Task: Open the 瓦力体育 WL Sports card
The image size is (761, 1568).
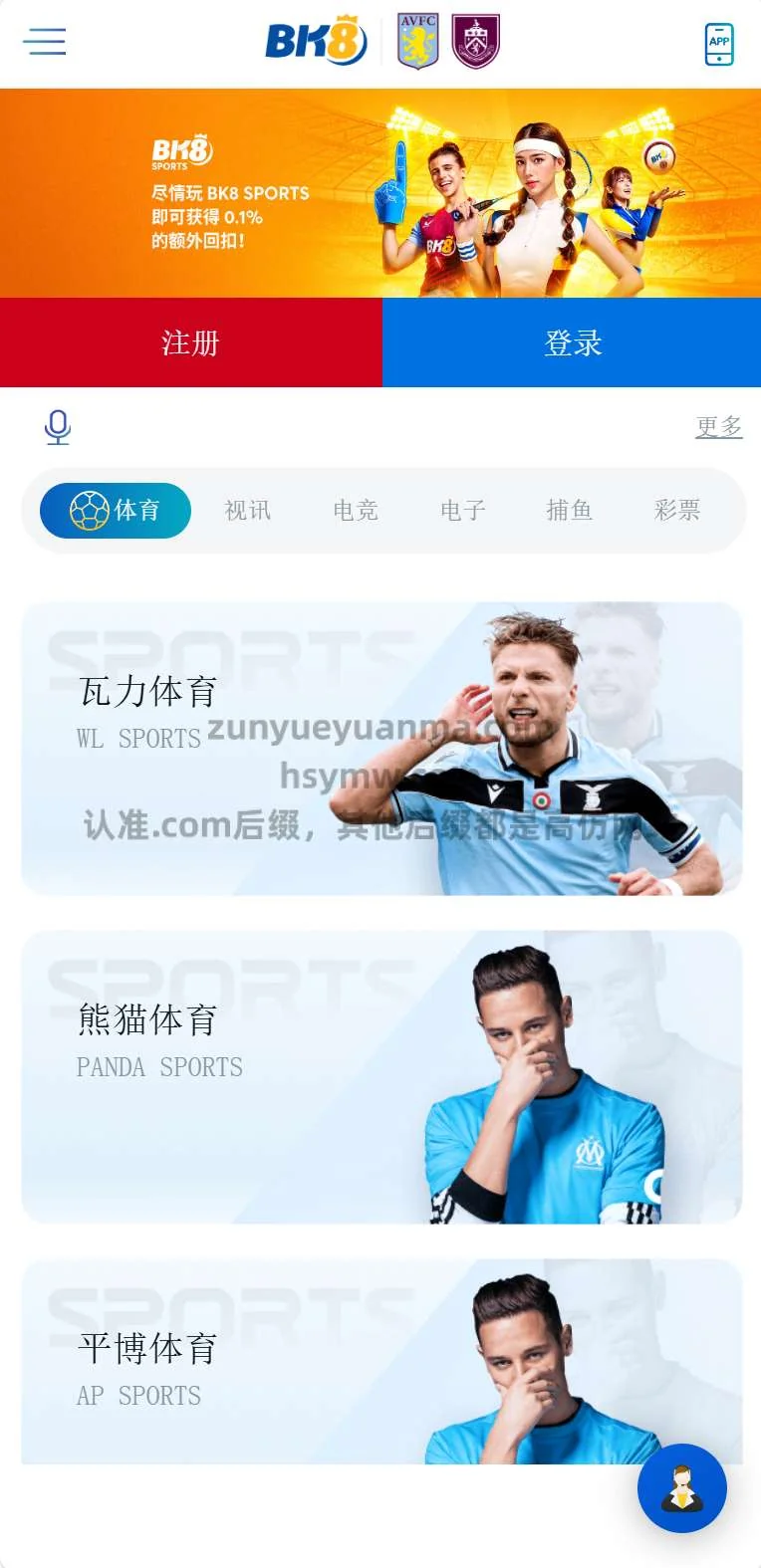Action: click(x=381, y=749)
